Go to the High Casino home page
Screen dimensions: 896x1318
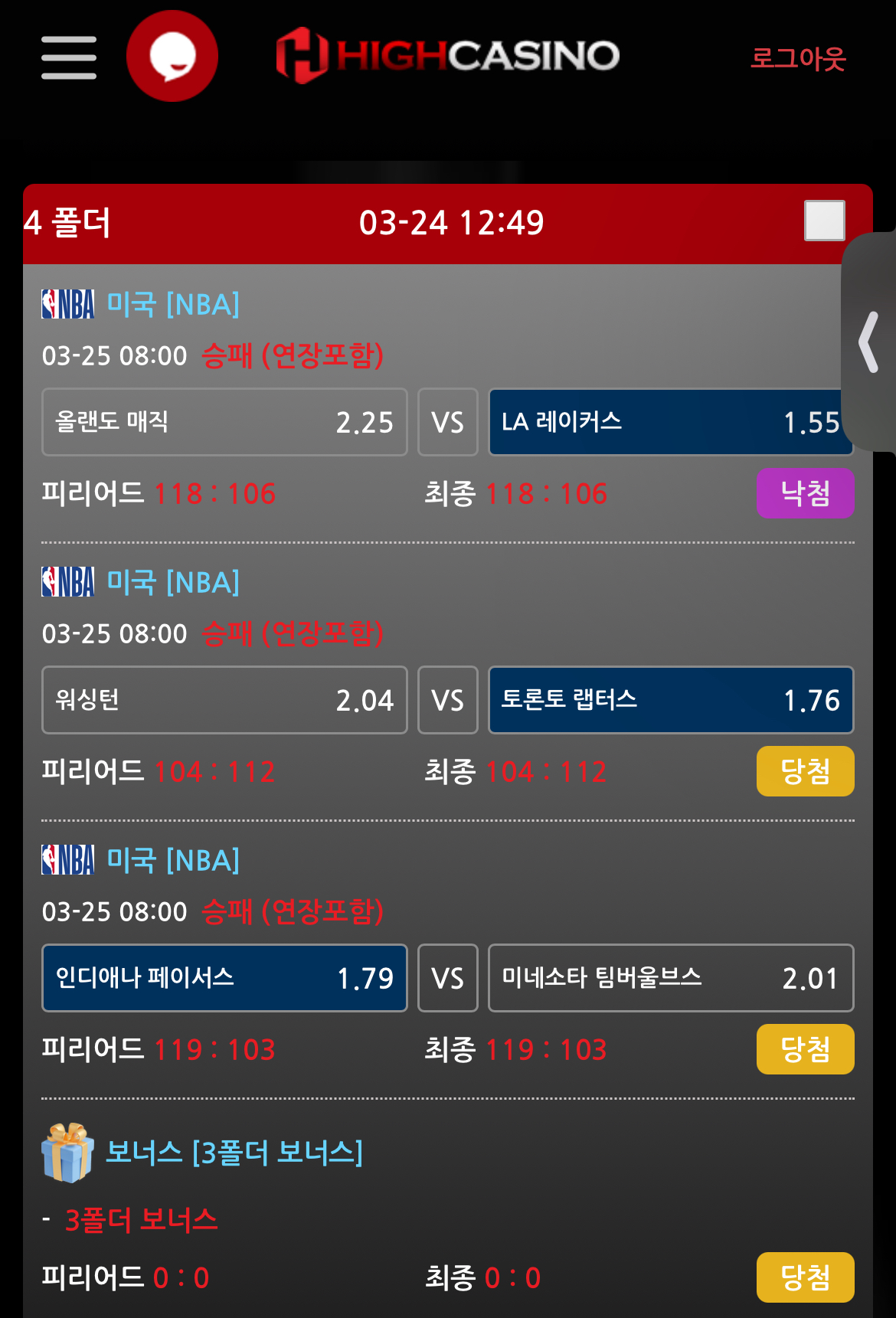click(x=448, y=55)
